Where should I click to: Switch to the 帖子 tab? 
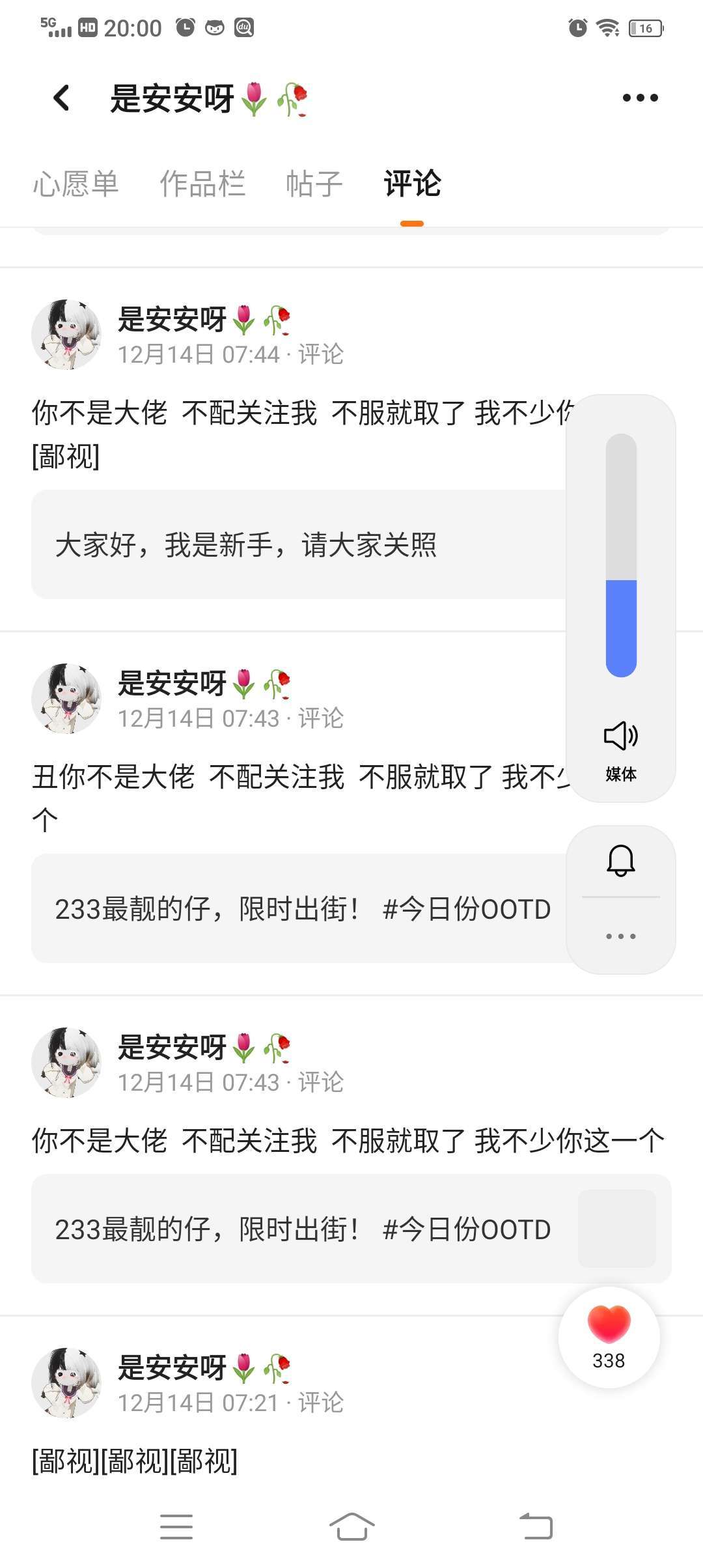tap(314, 184)
